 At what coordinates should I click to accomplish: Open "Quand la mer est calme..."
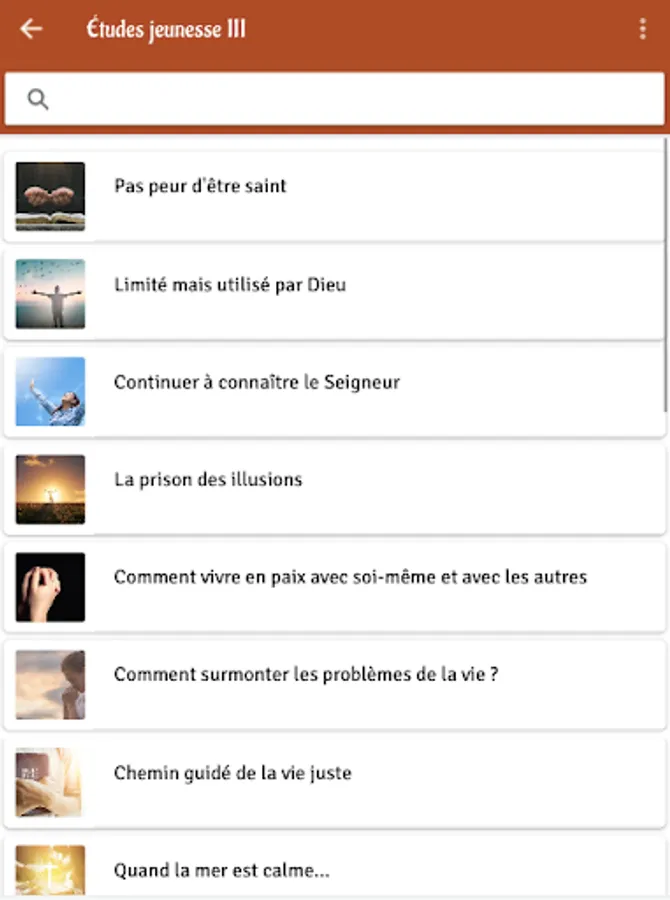(335, 868)
